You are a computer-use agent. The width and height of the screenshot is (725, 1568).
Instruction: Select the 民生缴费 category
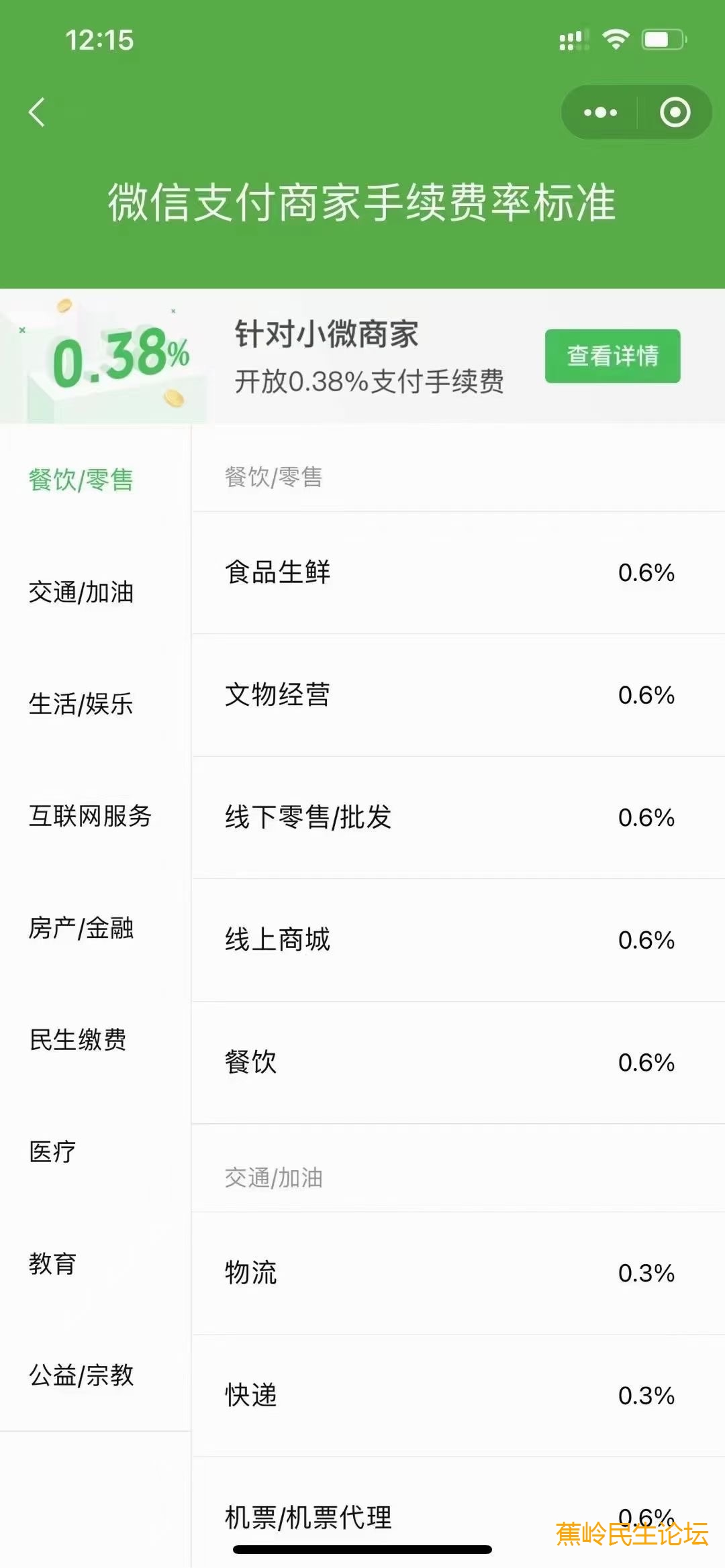coord(78,1039)
